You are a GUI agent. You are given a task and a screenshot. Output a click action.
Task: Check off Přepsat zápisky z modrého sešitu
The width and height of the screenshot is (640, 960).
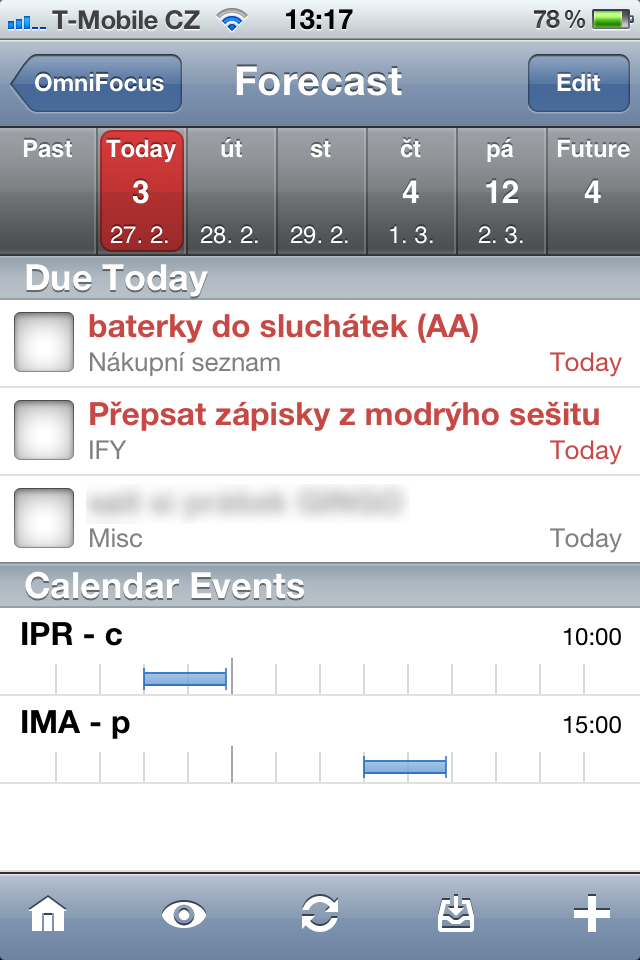[44, 430]
